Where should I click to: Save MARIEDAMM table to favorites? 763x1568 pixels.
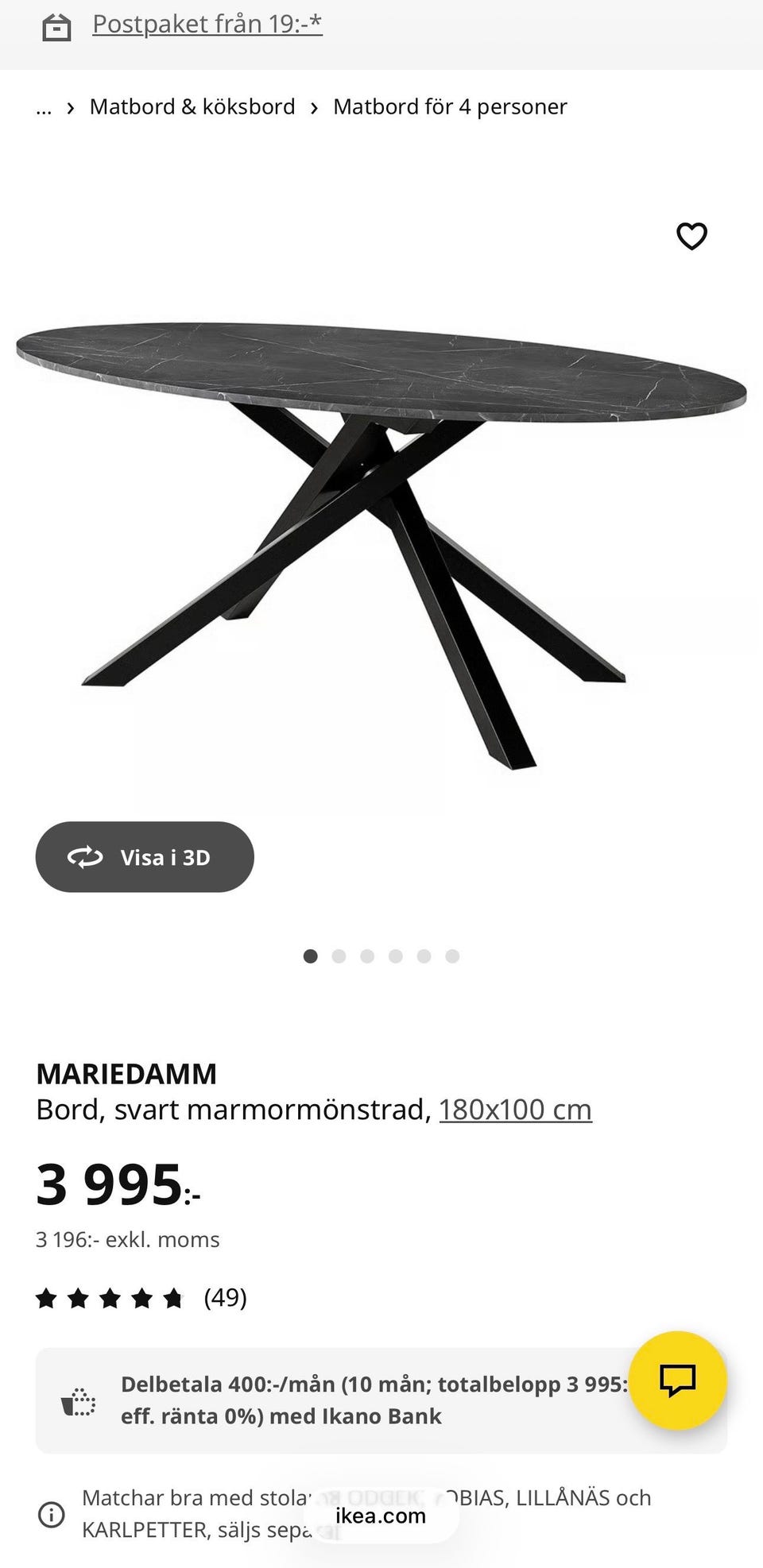click(x=691, y=236)
